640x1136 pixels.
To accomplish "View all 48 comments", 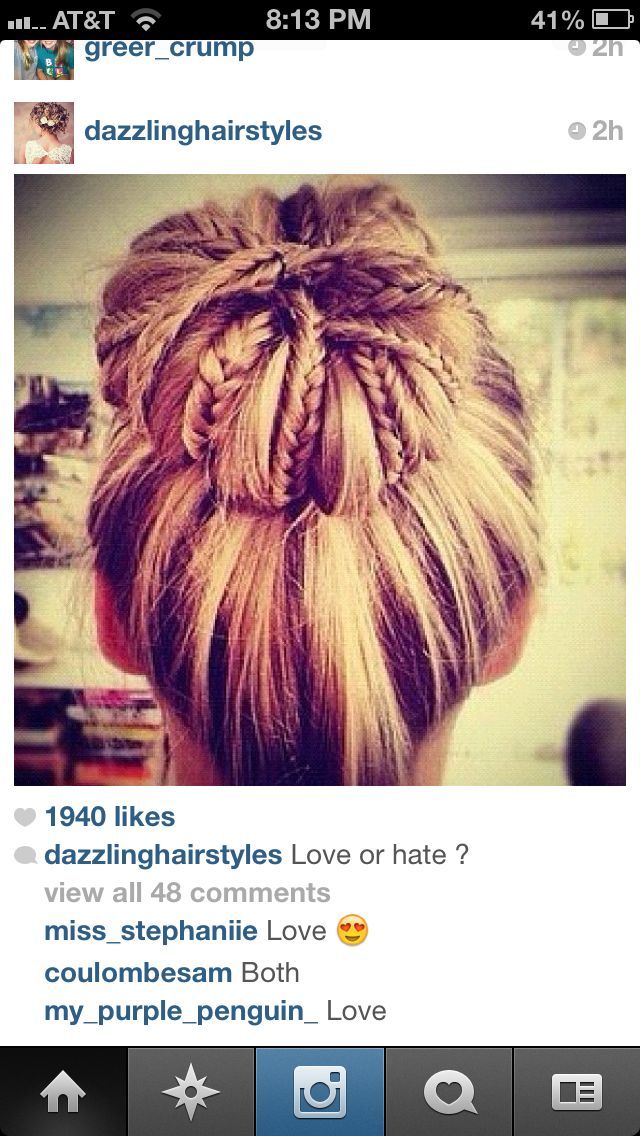I will coord(187,892).
